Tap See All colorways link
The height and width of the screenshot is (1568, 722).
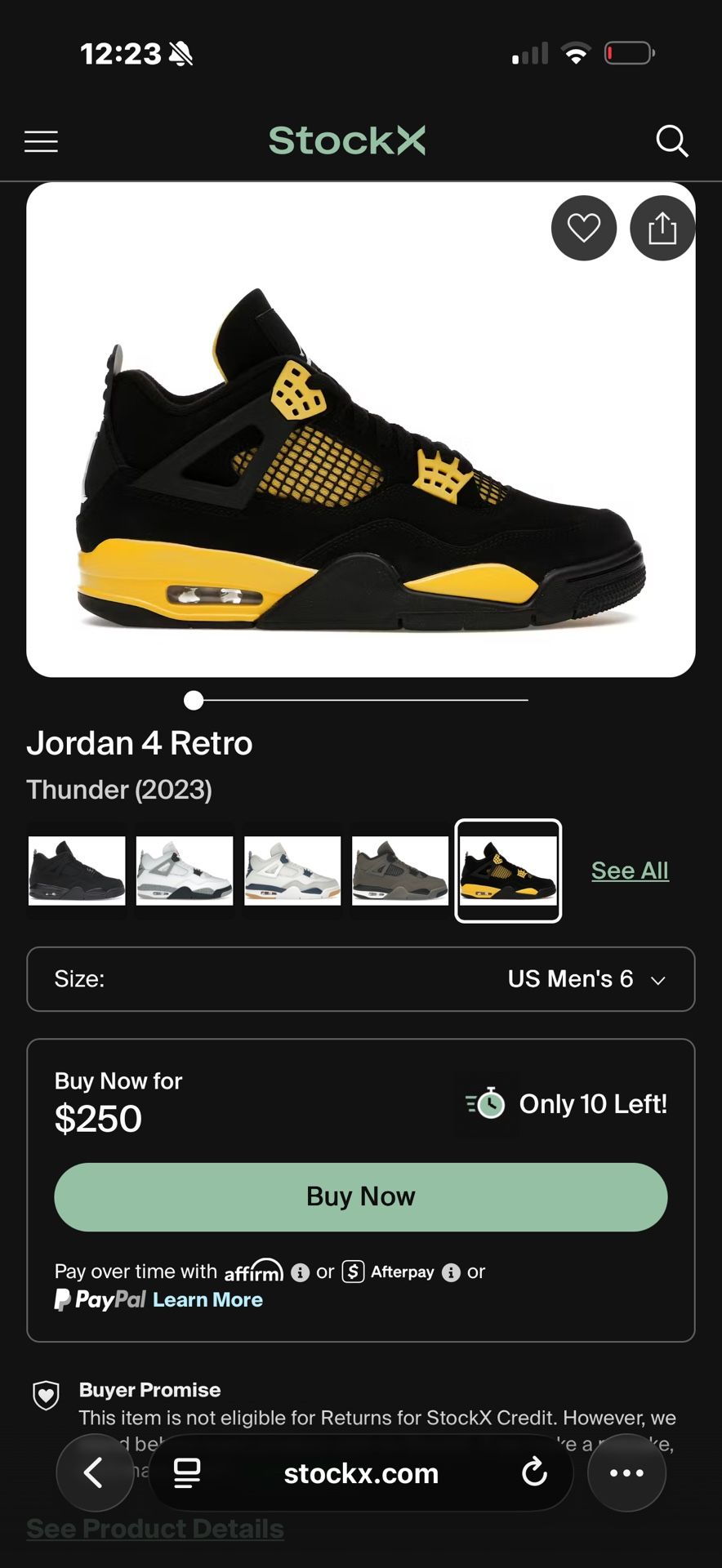(x=630, y=871)
